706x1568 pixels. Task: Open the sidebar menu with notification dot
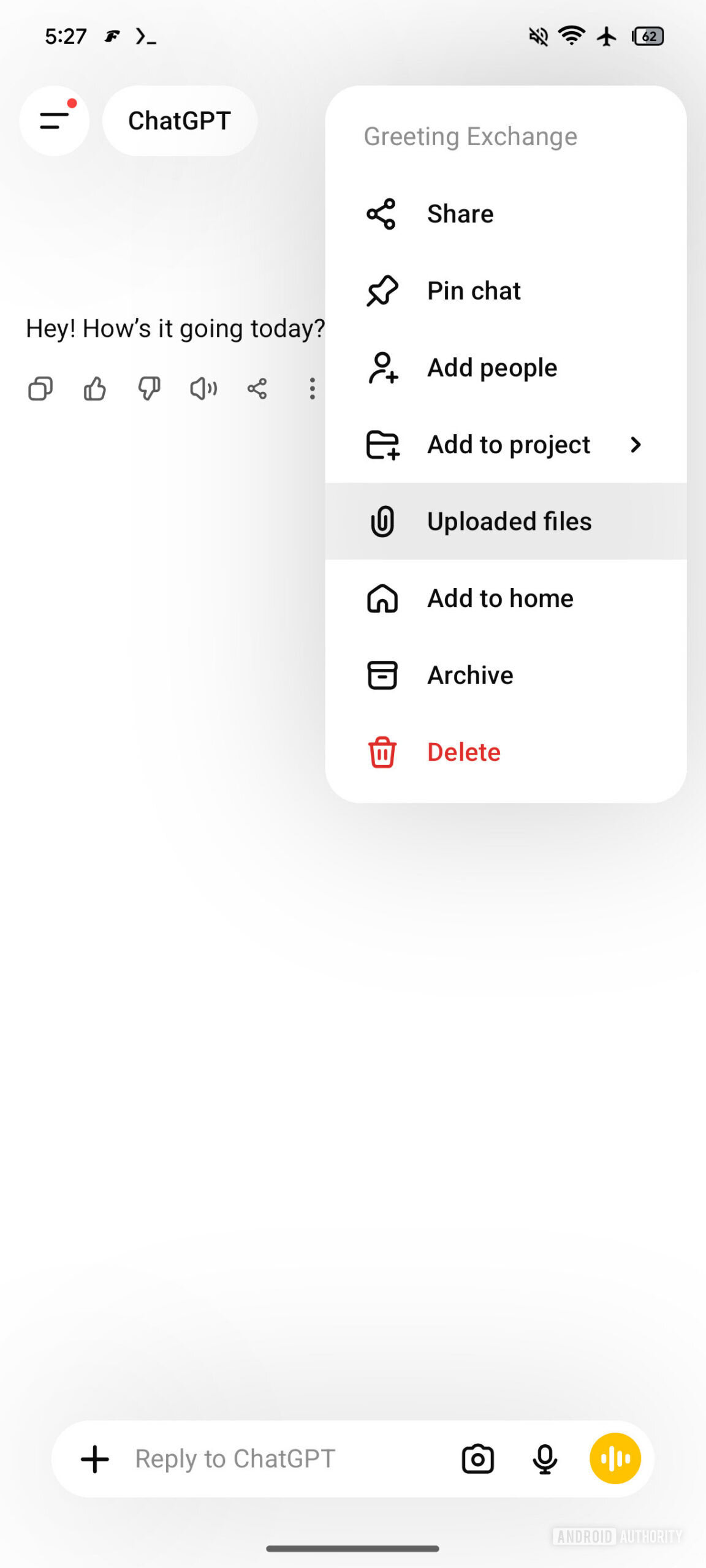click(x=54, y=120)
